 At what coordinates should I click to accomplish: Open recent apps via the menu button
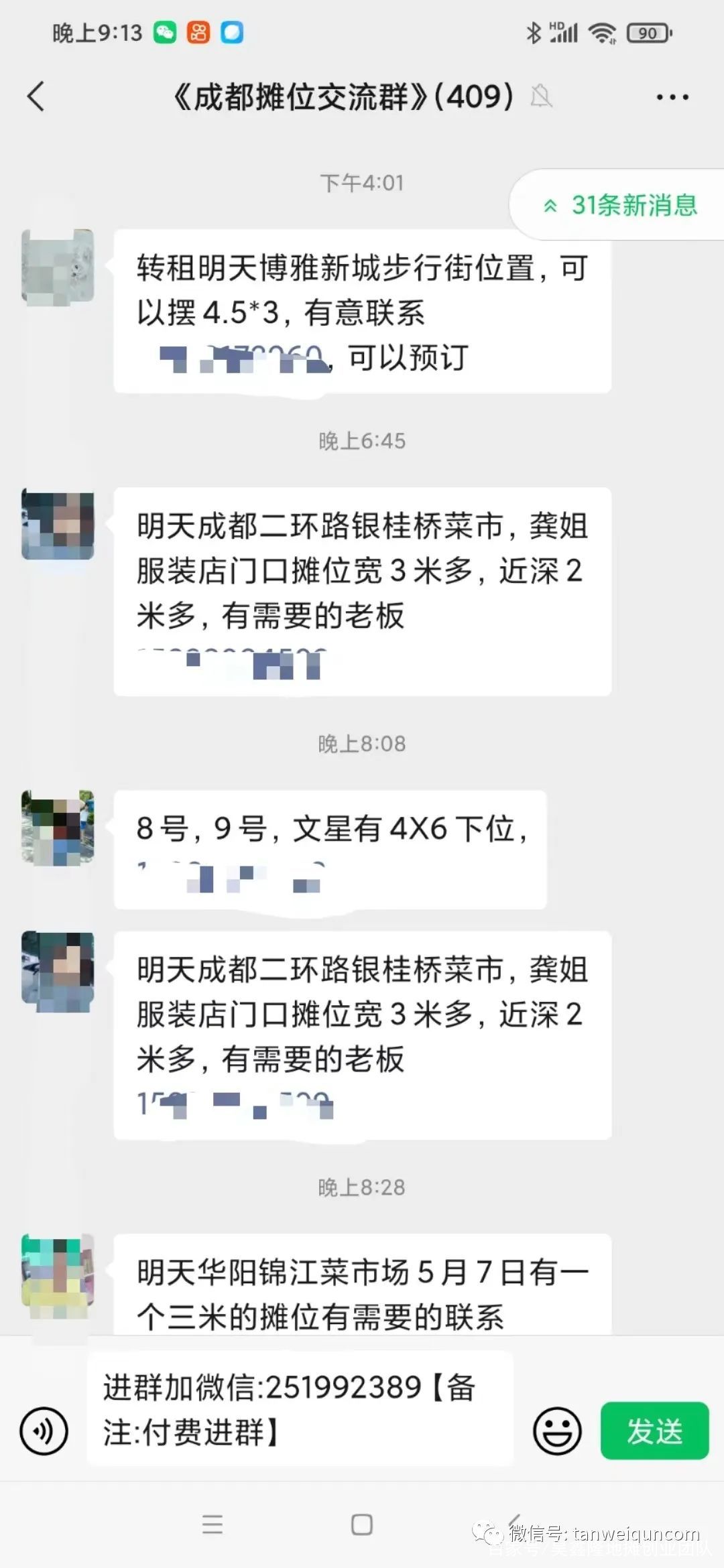point(213,1525)
